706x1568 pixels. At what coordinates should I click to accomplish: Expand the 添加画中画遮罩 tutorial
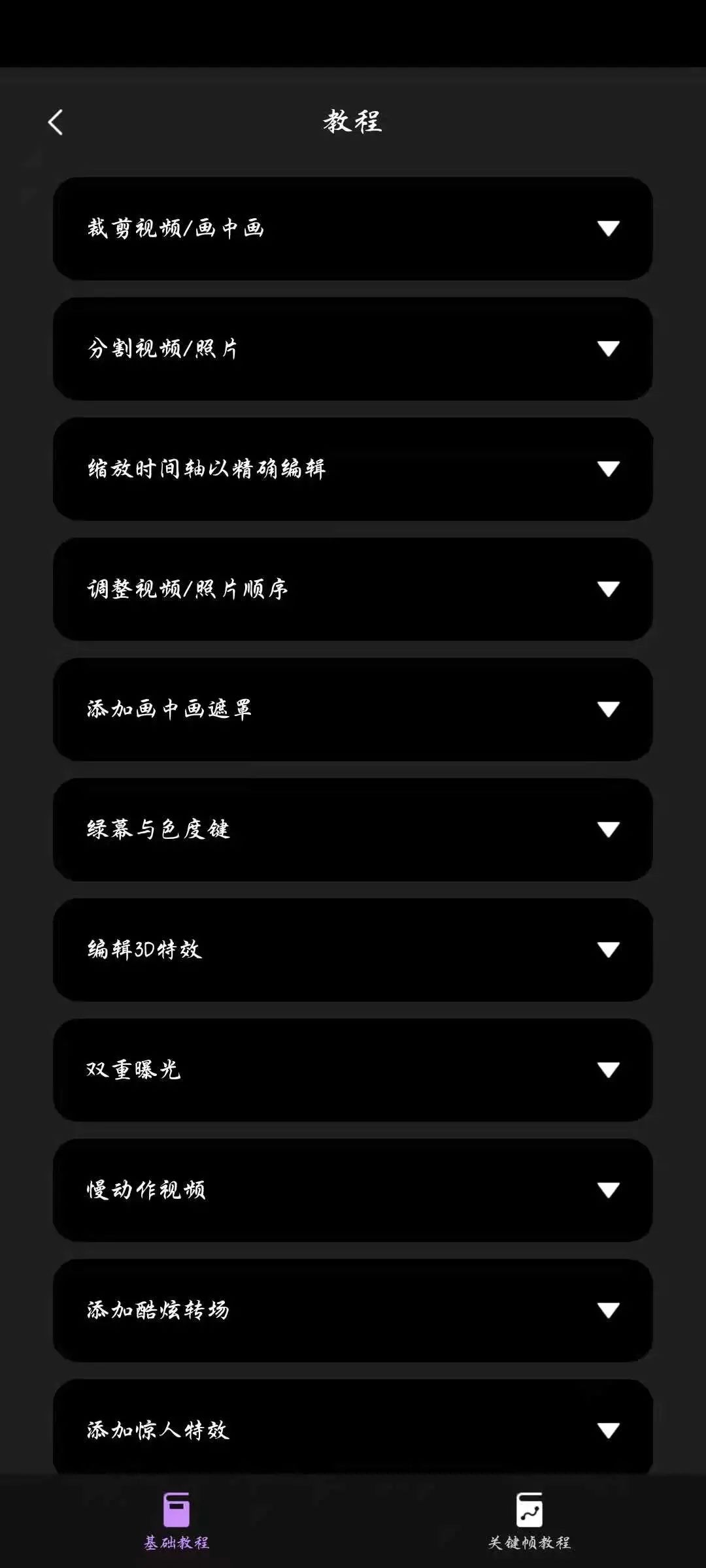coord(608,709)
